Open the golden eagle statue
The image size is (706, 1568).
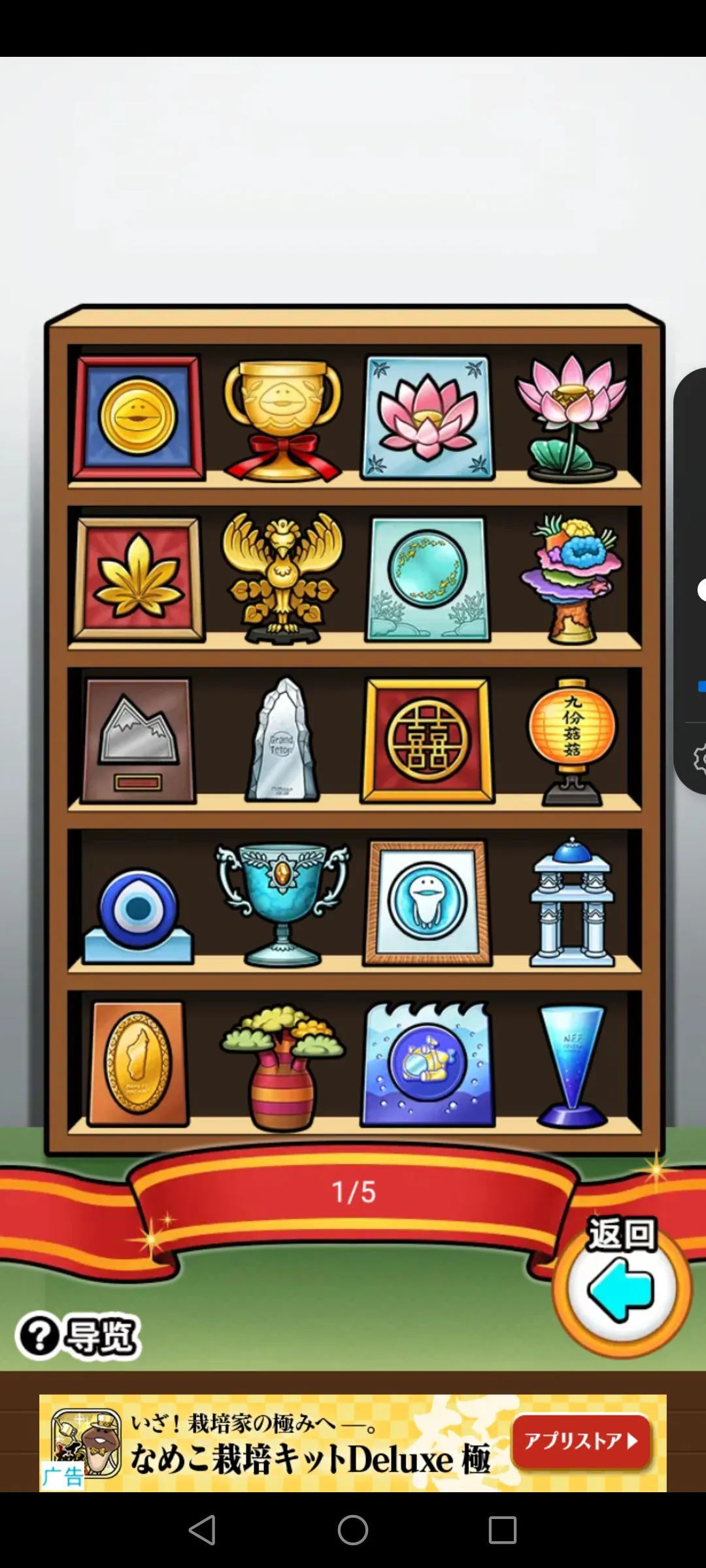(282, 578)
